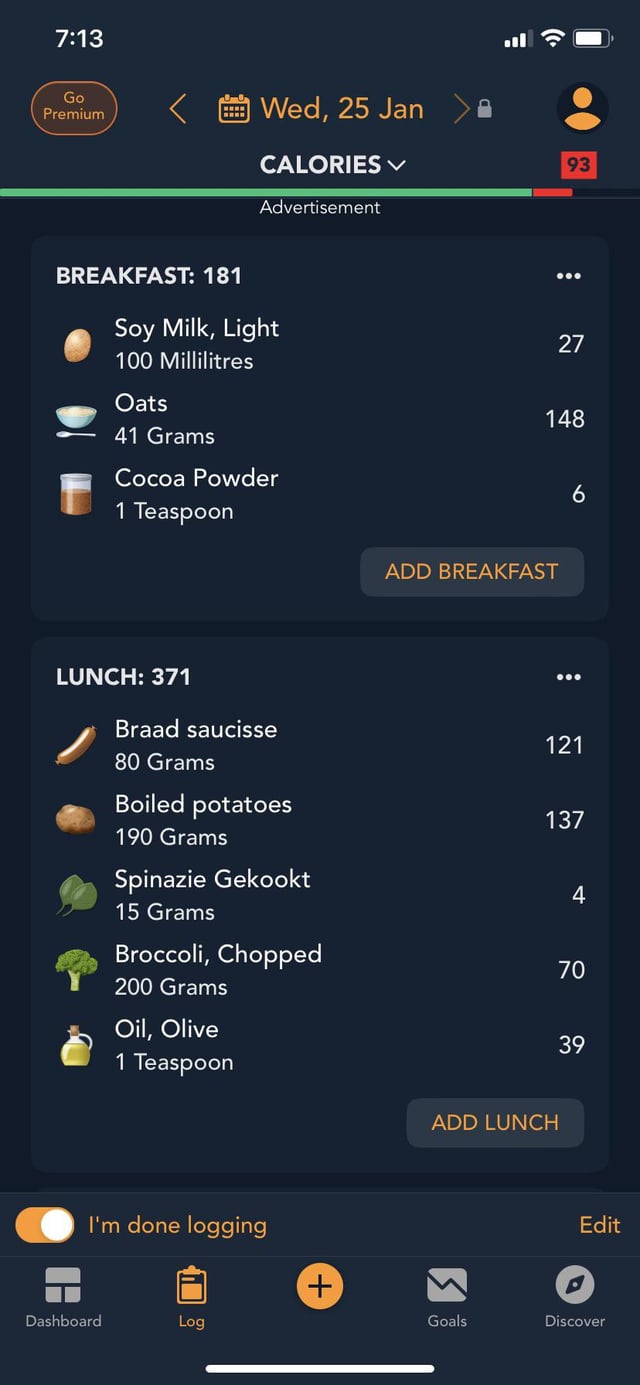The height and width of the screenshot is (1385, 640).
Task: Open the Lunch options menu
Action: click(568, 677)
